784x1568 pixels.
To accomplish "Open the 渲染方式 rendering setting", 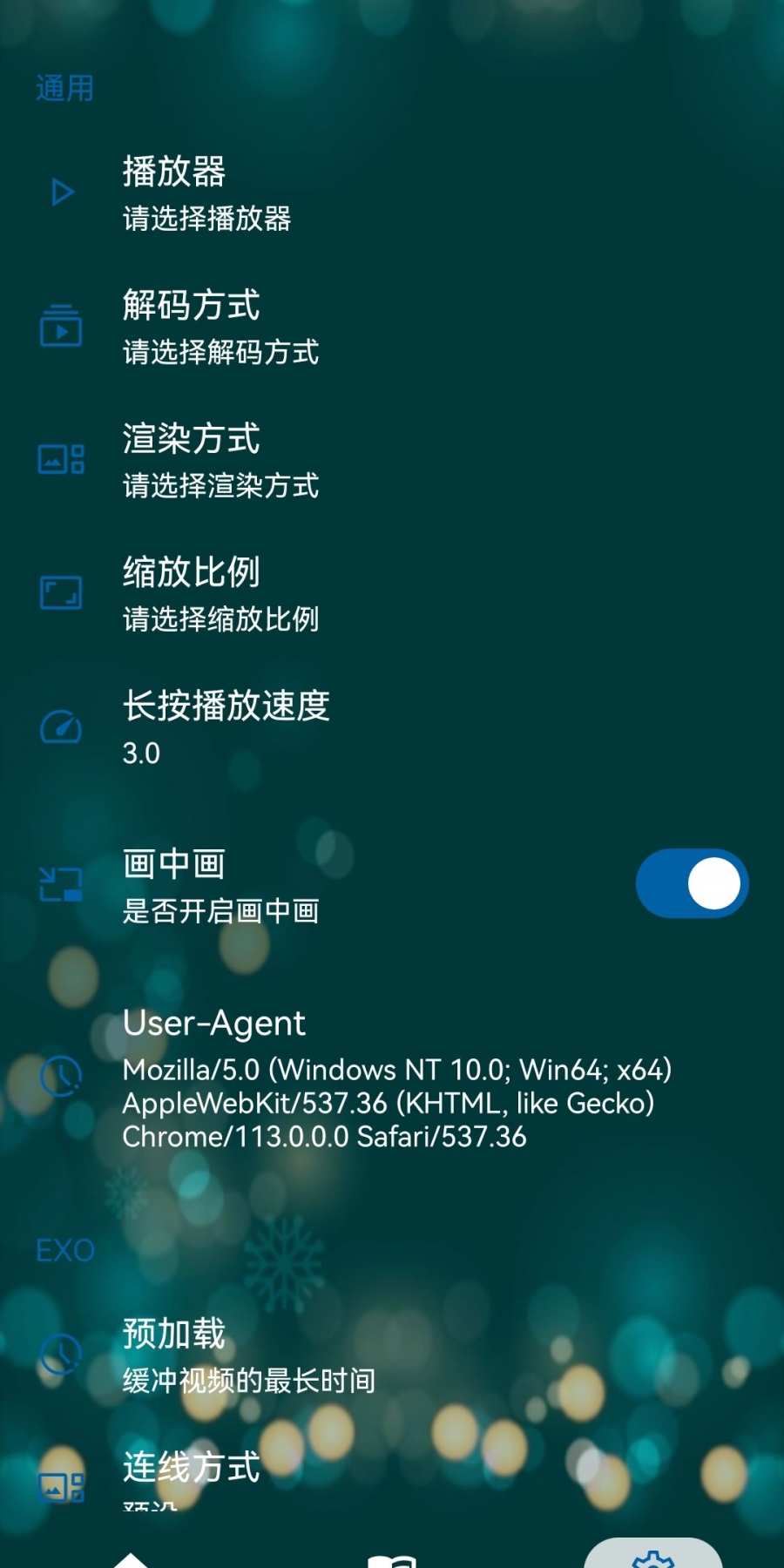I will [261, 460].
